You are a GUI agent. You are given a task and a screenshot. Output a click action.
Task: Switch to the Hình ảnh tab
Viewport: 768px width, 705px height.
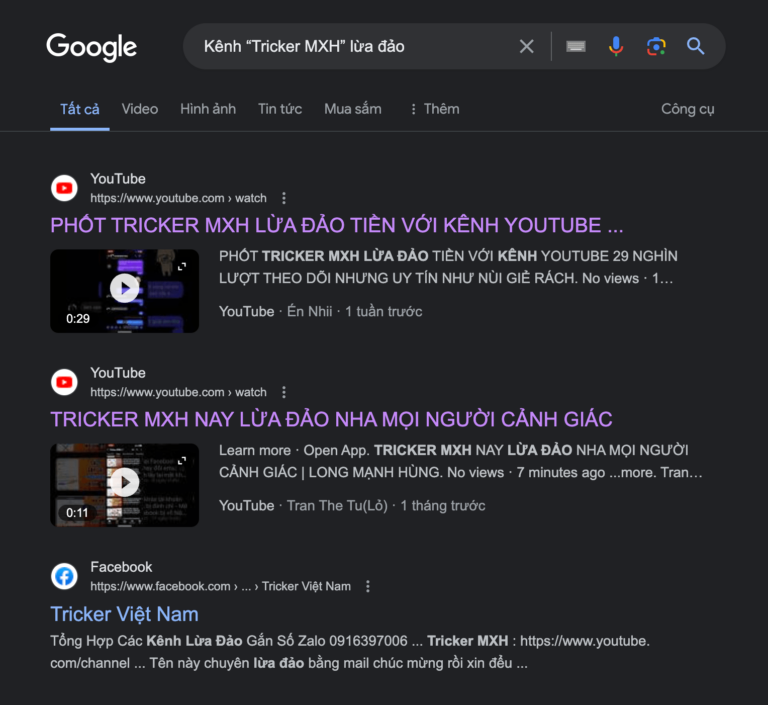(x=208, y=109)
